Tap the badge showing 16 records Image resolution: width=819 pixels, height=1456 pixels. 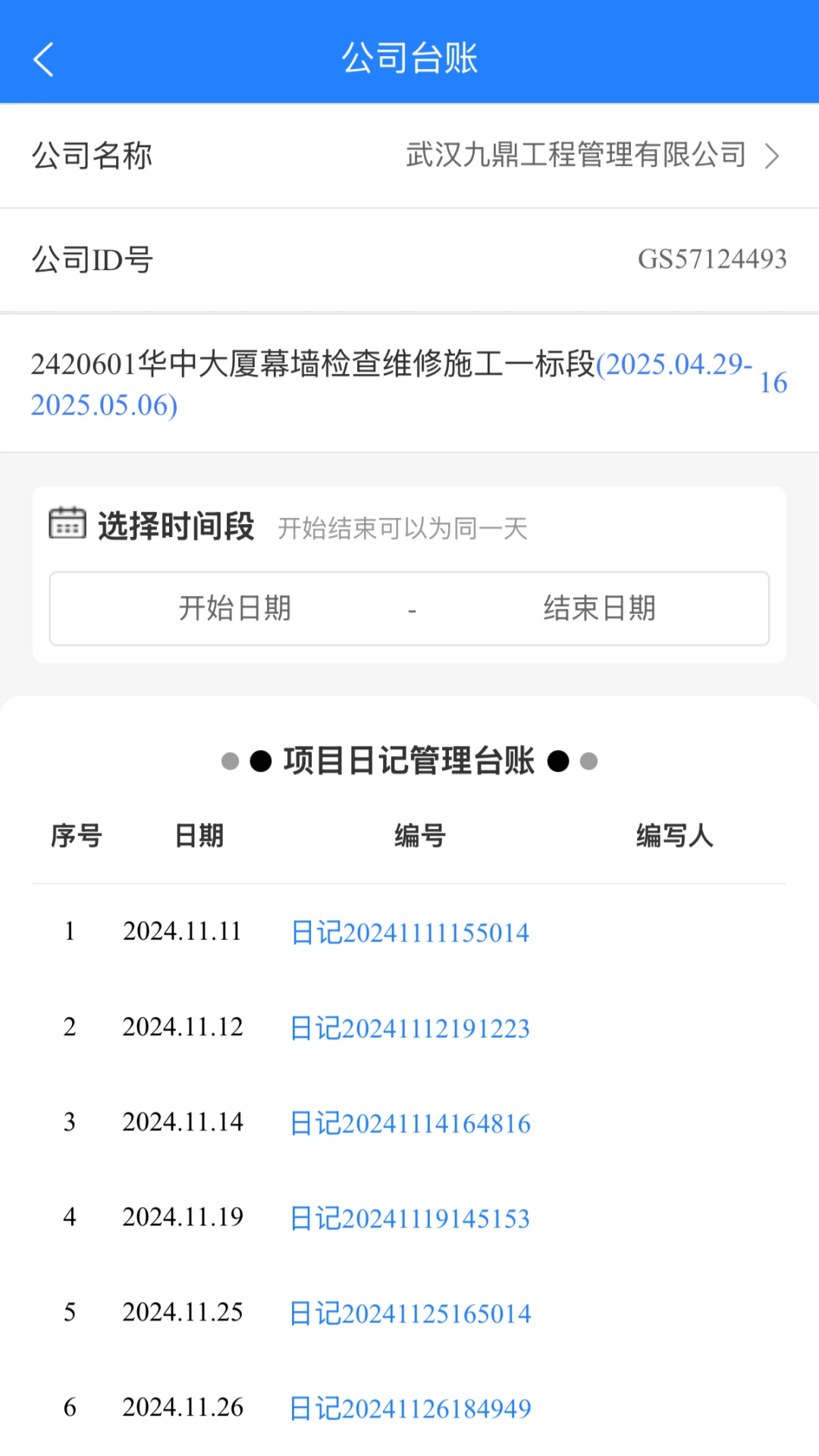tap(774, 384)
